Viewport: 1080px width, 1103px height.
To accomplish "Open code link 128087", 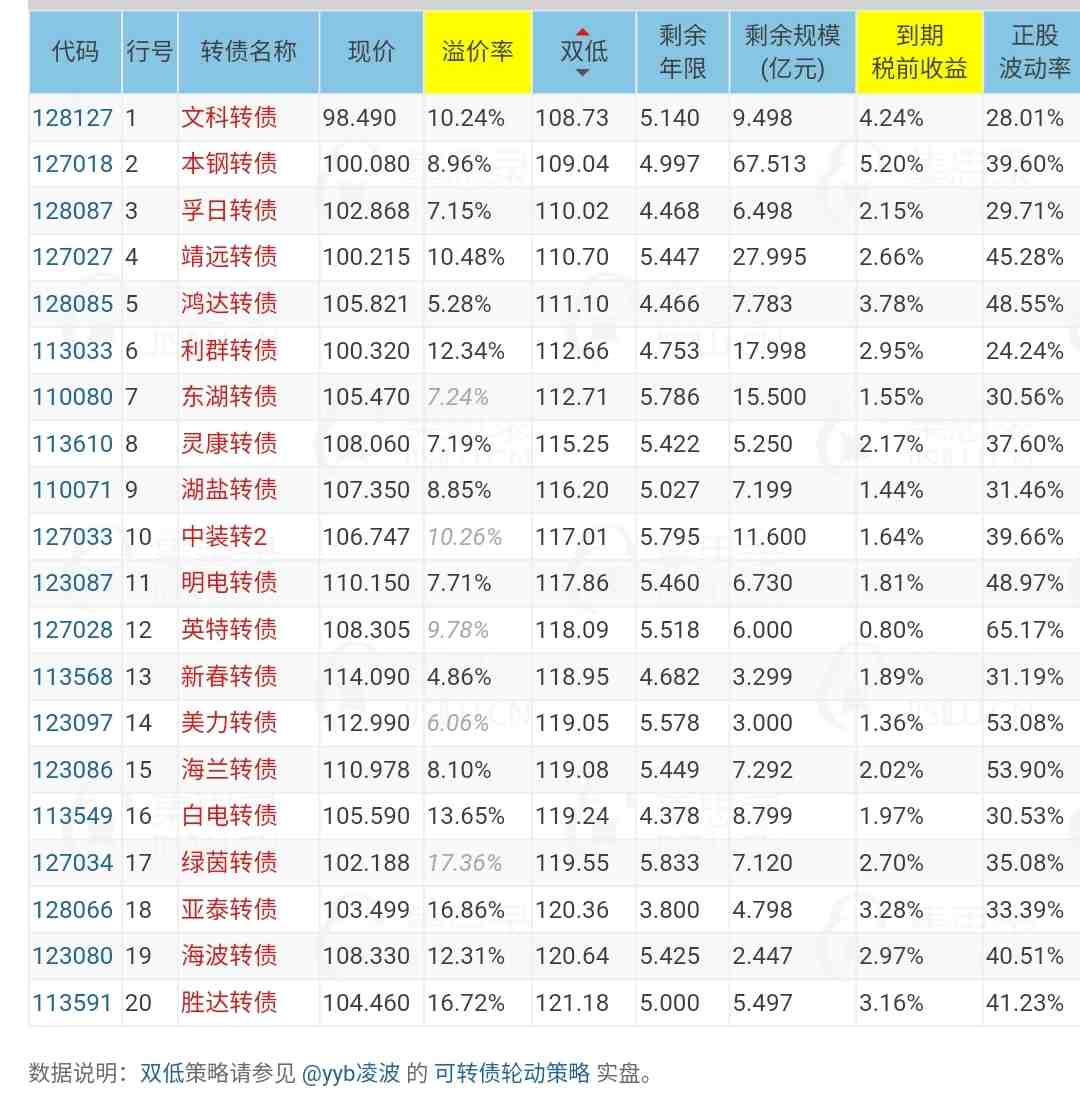I will coord(73,211).
